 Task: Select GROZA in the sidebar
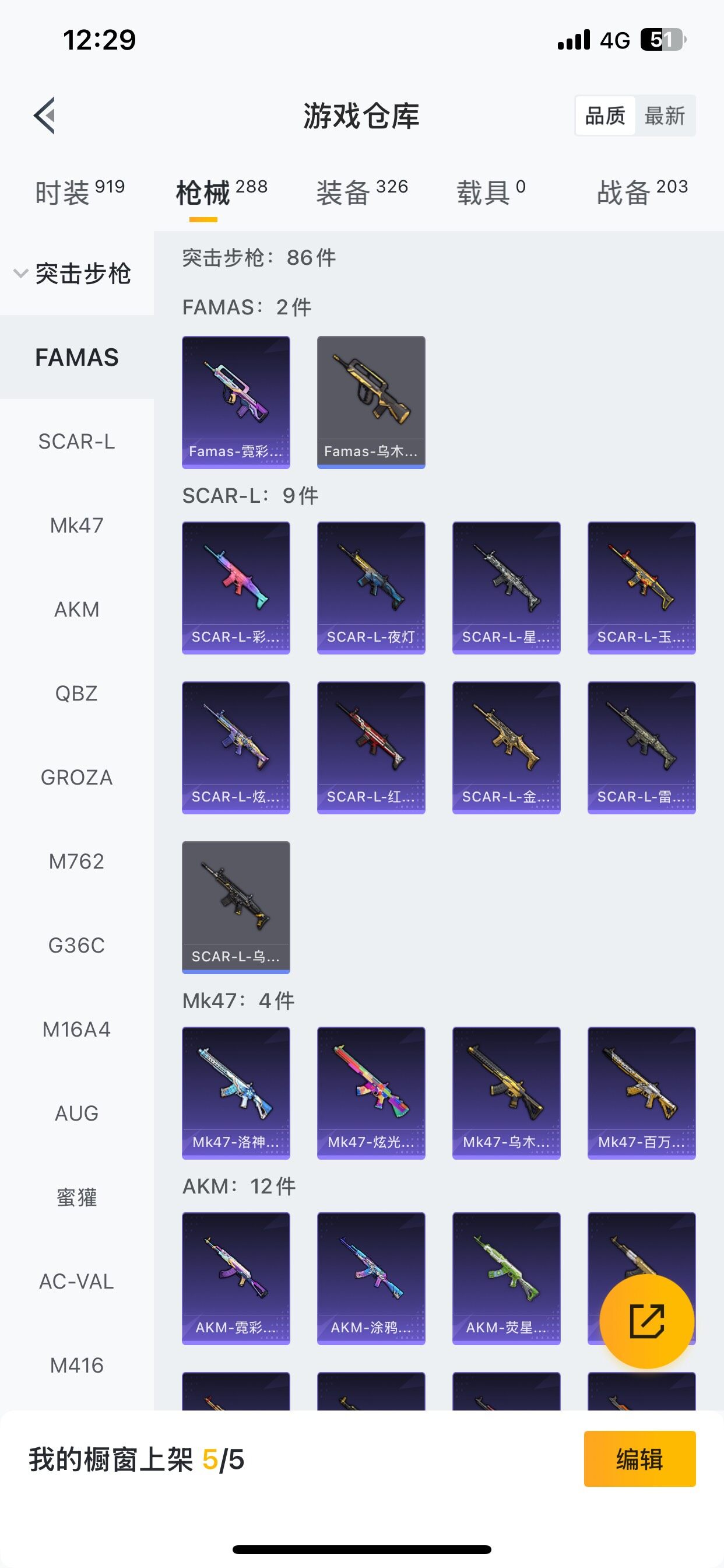(x=77, y=778)
